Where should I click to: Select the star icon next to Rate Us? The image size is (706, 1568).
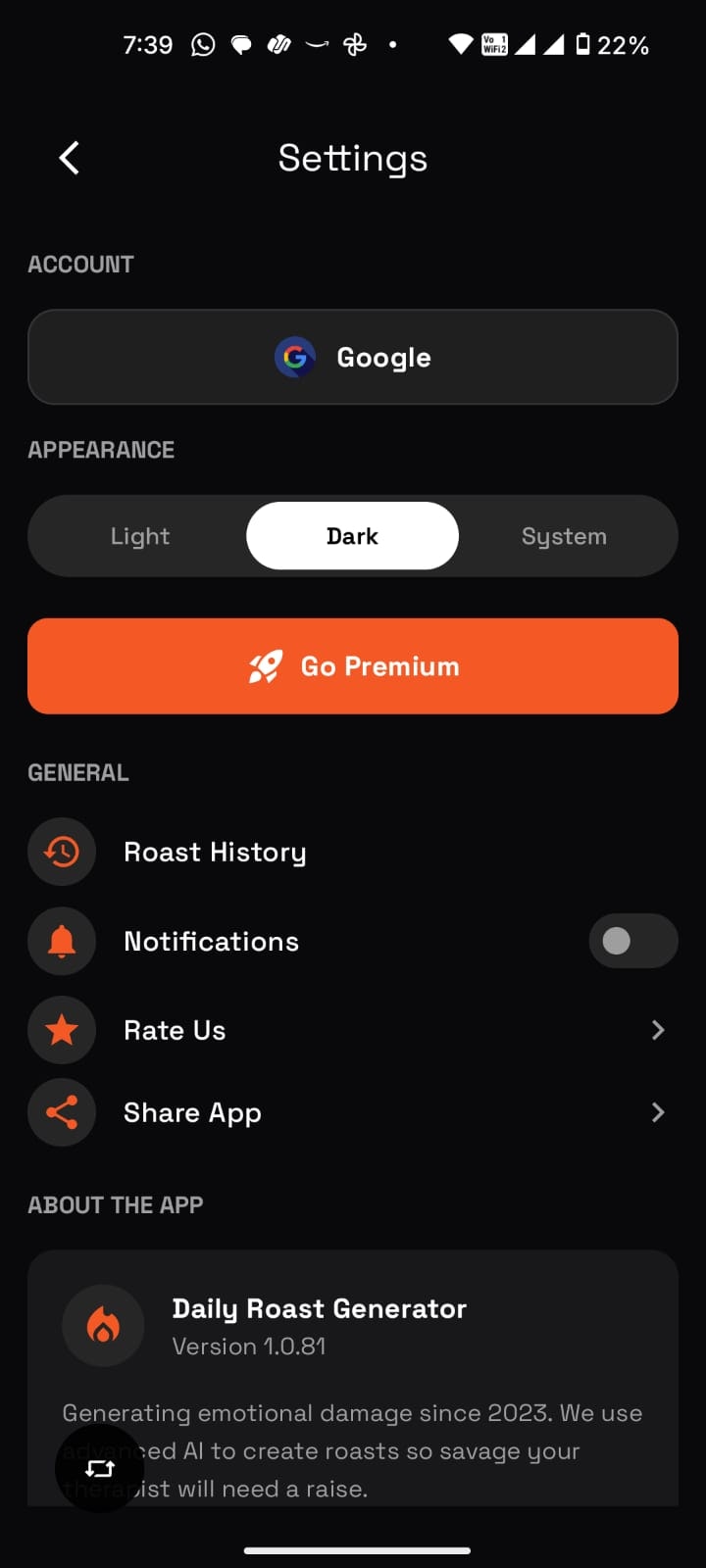click(x=61, y=1030)
